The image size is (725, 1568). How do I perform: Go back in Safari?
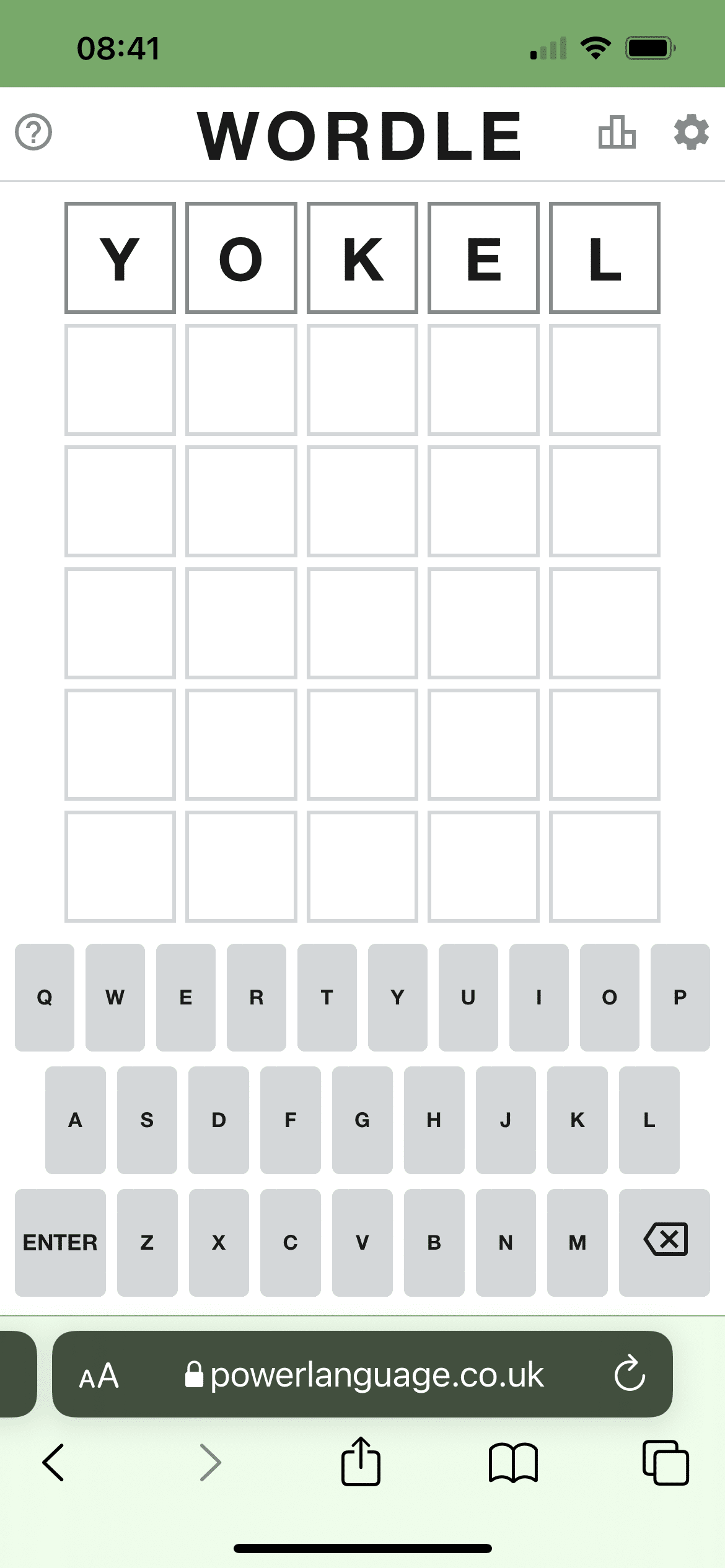tap(53, 1463)
